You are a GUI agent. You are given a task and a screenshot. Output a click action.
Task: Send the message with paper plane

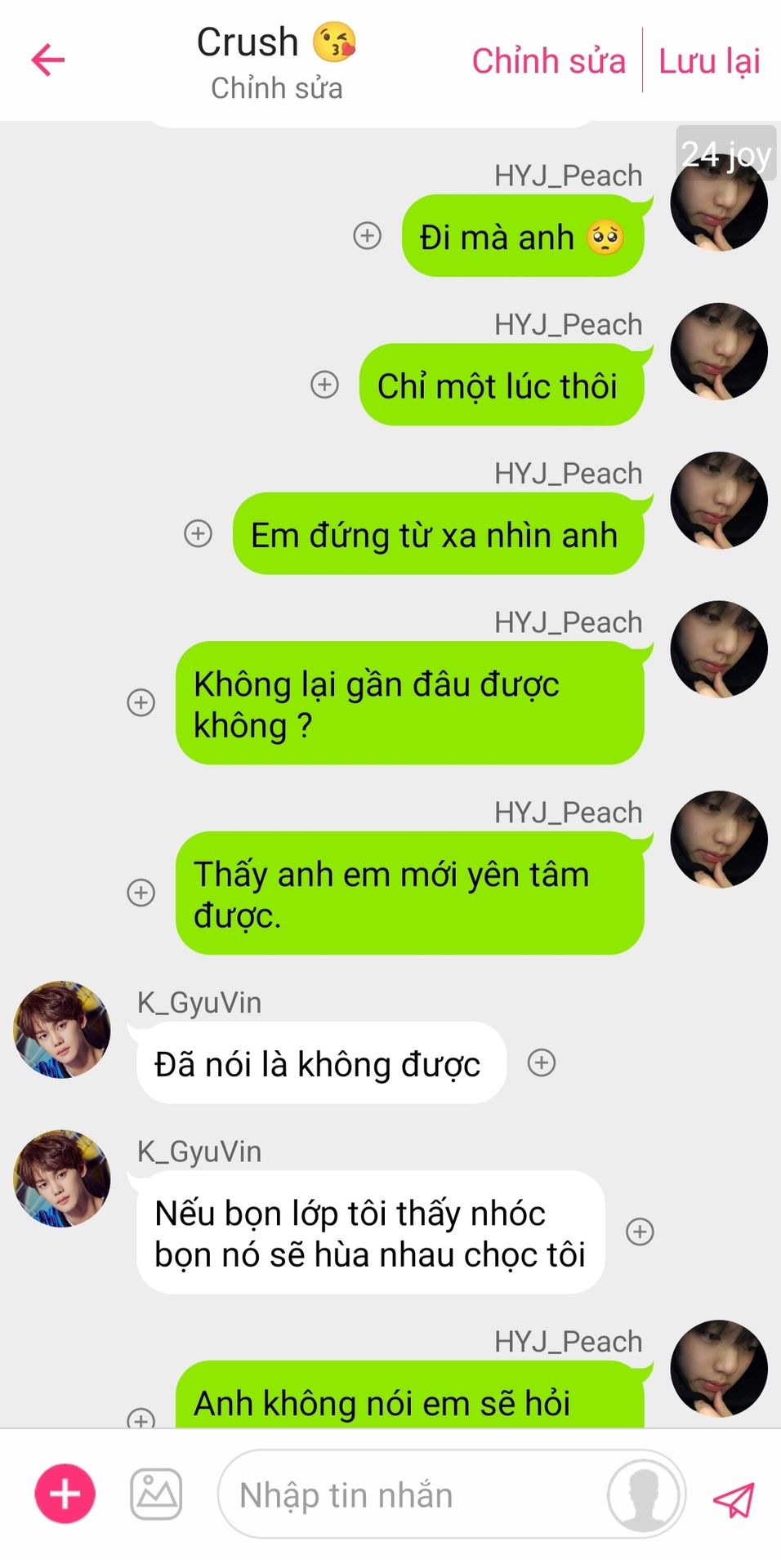pyautogui.click(x=734, y=1499)
